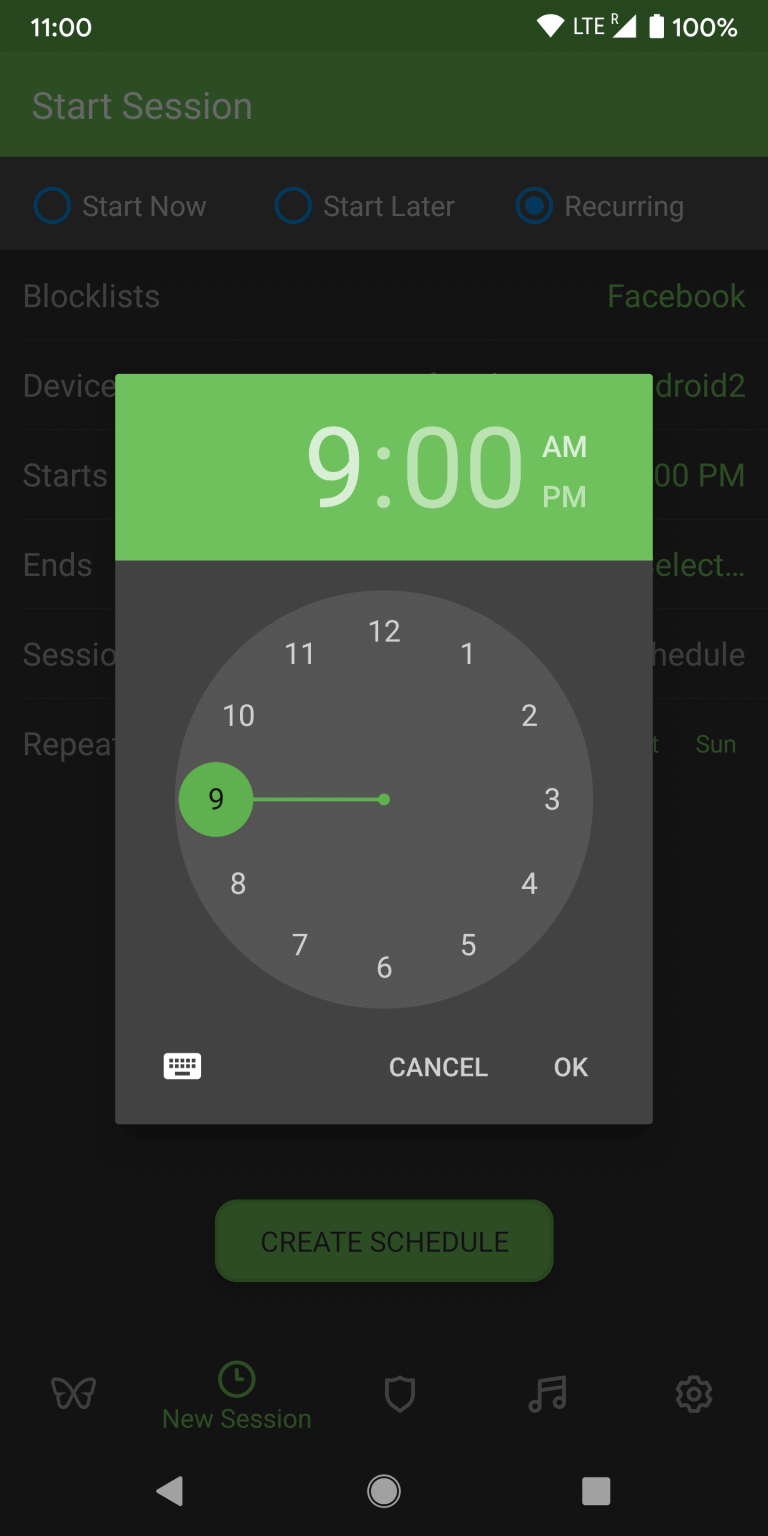Select AM in the time header

[x=564, y=447]
